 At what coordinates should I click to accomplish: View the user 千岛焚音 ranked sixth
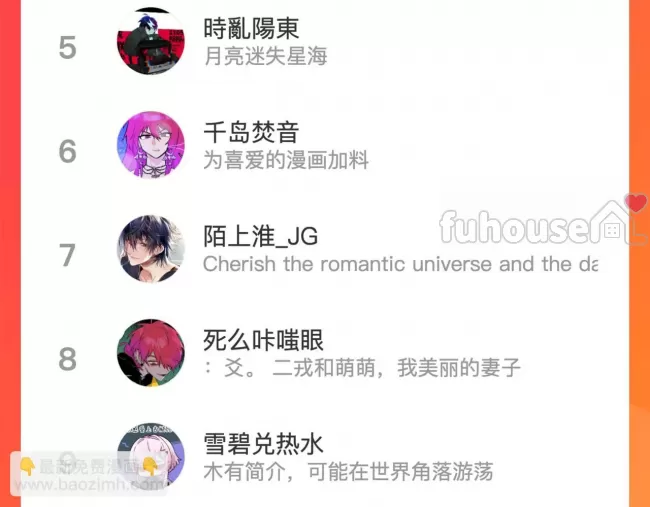[251, 134]
